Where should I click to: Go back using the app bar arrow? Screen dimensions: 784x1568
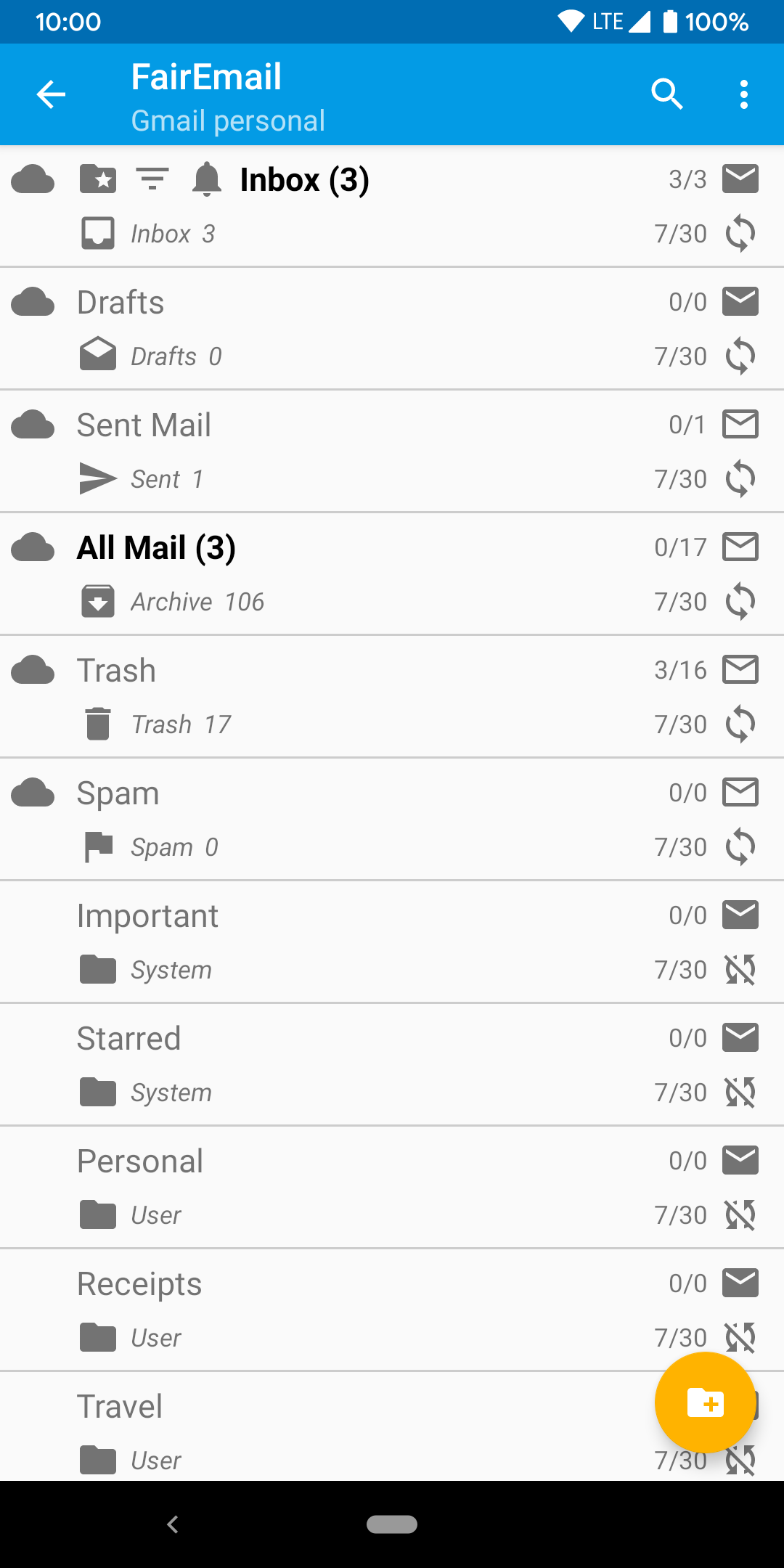click(x=51, y=94)
